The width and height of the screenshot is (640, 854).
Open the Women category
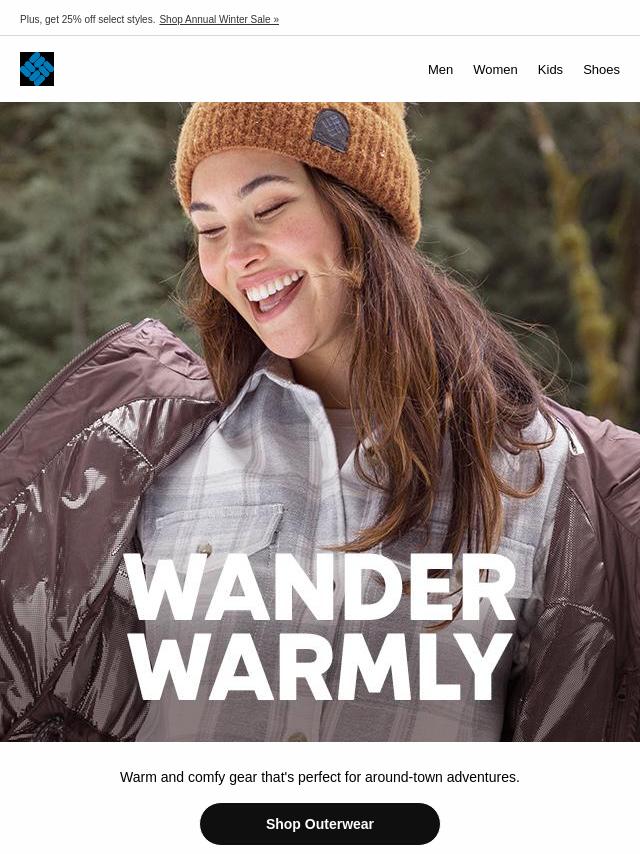(495, 69)
